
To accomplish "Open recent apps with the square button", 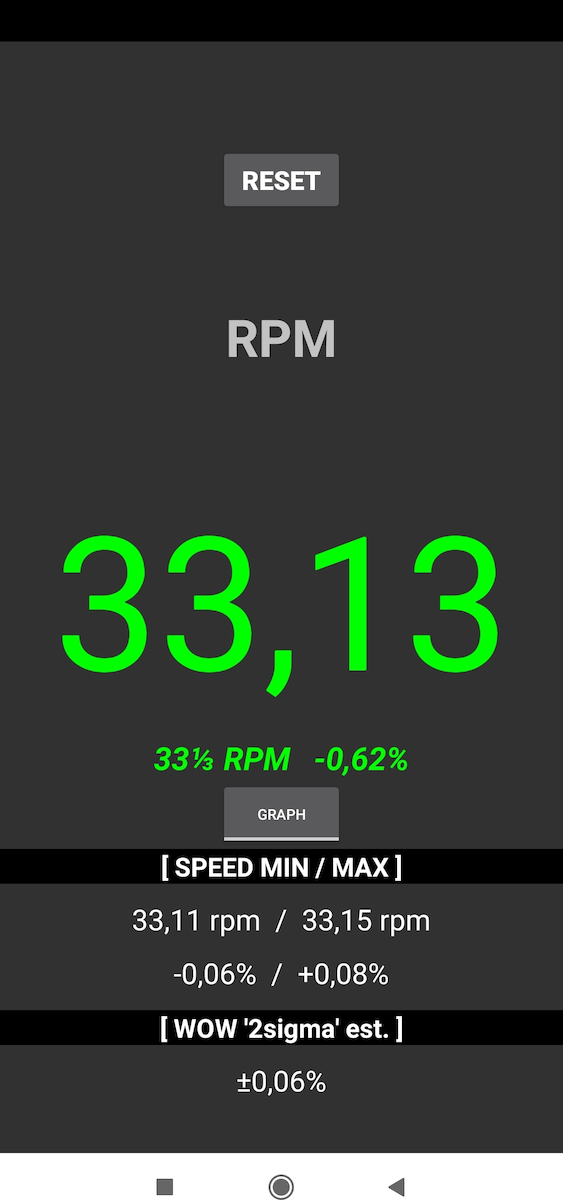I will coord(165,1187).
